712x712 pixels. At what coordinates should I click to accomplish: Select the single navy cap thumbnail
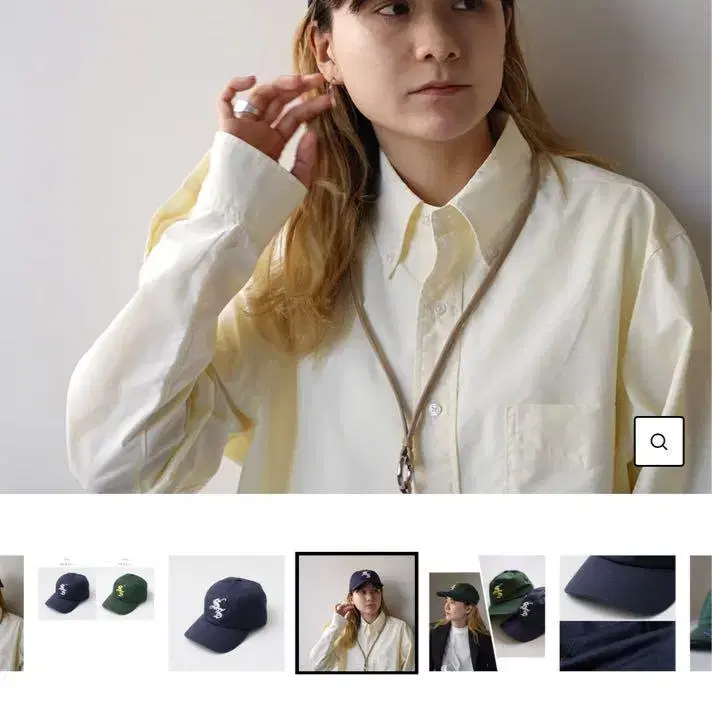[227, 613]
